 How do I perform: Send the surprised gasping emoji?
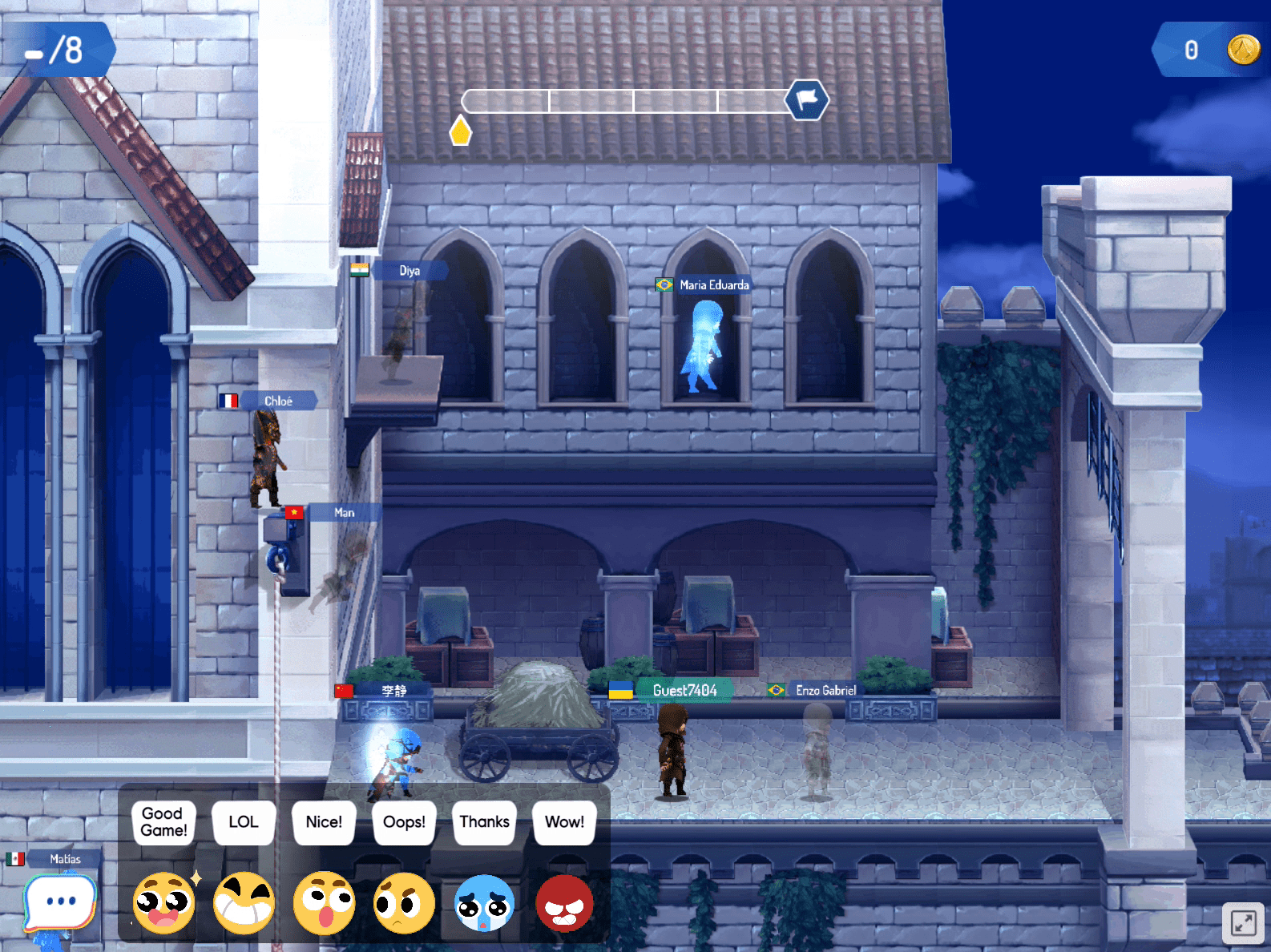tap(324, 903)
